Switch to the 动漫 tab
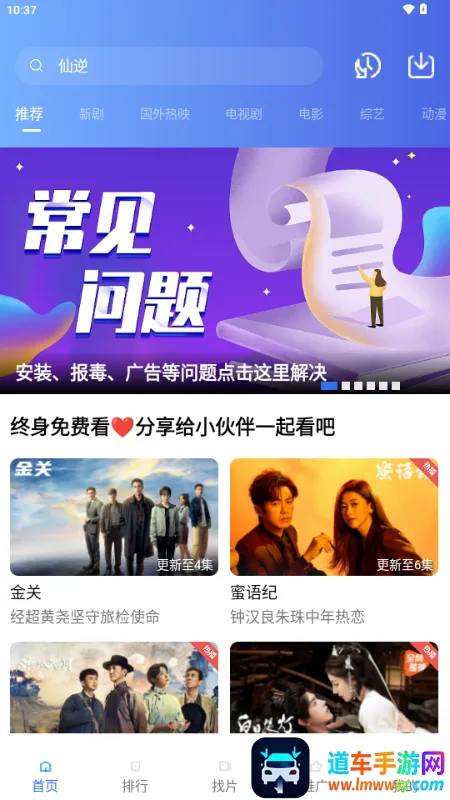The image size is (450, 800). pyautogui.click(x=434, y=114)
